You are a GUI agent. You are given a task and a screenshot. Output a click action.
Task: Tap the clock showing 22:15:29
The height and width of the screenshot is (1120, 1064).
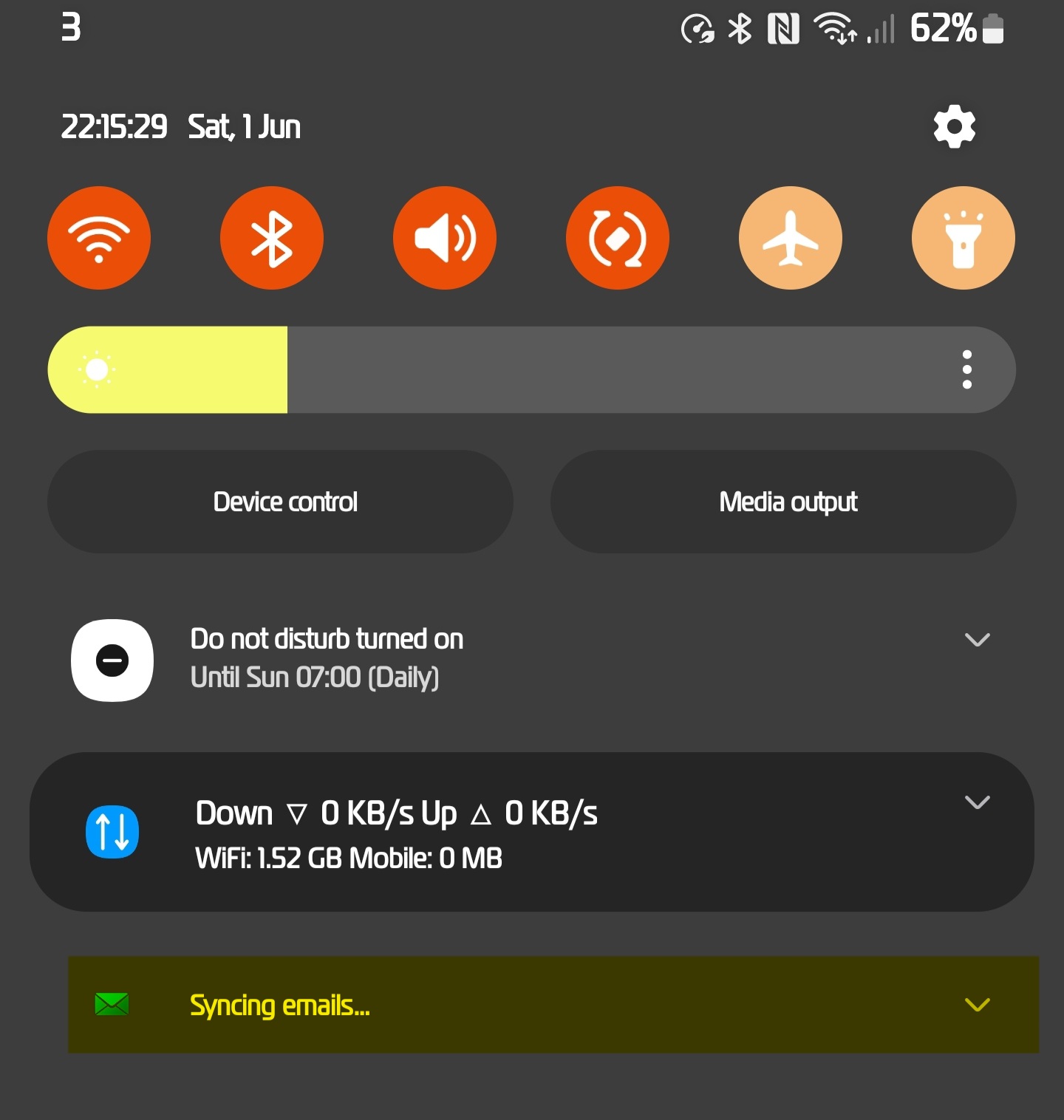click(x=114, y=126)
